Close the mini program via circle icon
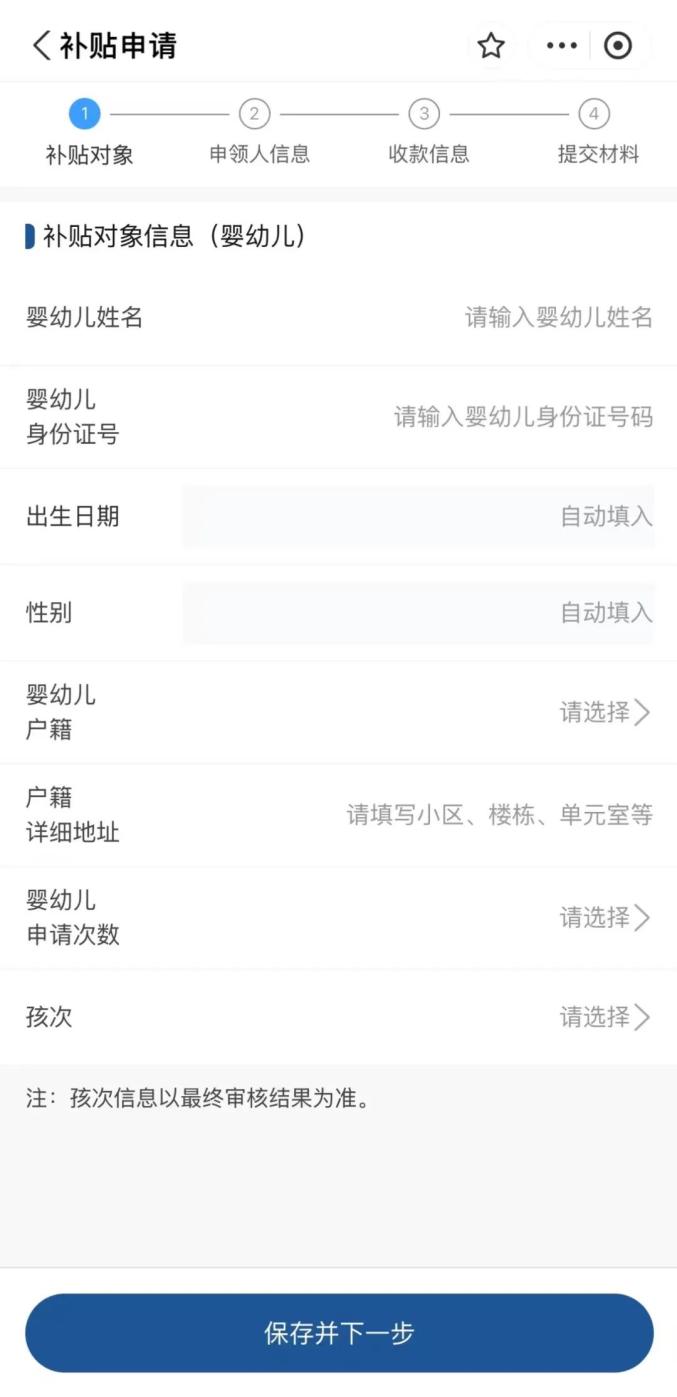This screenshot has height=1397, width=677. [618, 46]
